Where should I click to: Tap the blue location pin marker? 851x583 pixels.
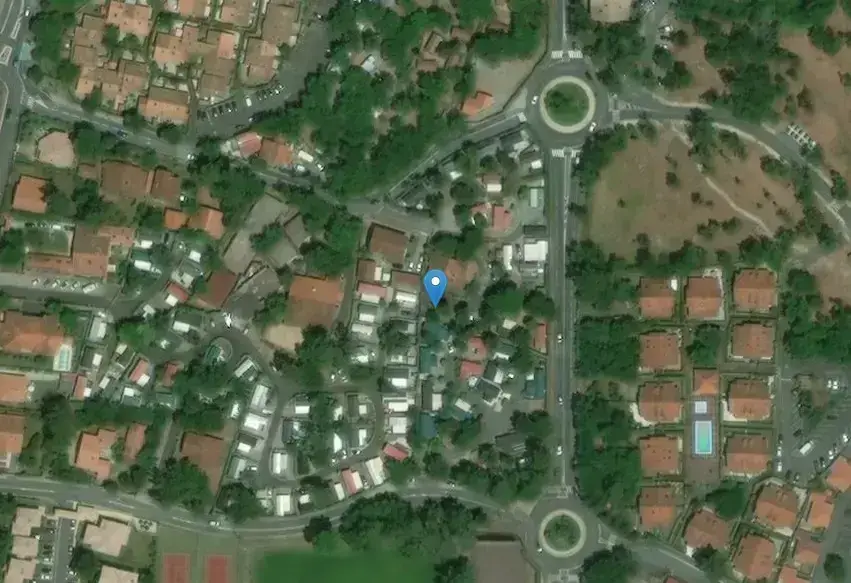pyautogui.click(x=435, y=286)
